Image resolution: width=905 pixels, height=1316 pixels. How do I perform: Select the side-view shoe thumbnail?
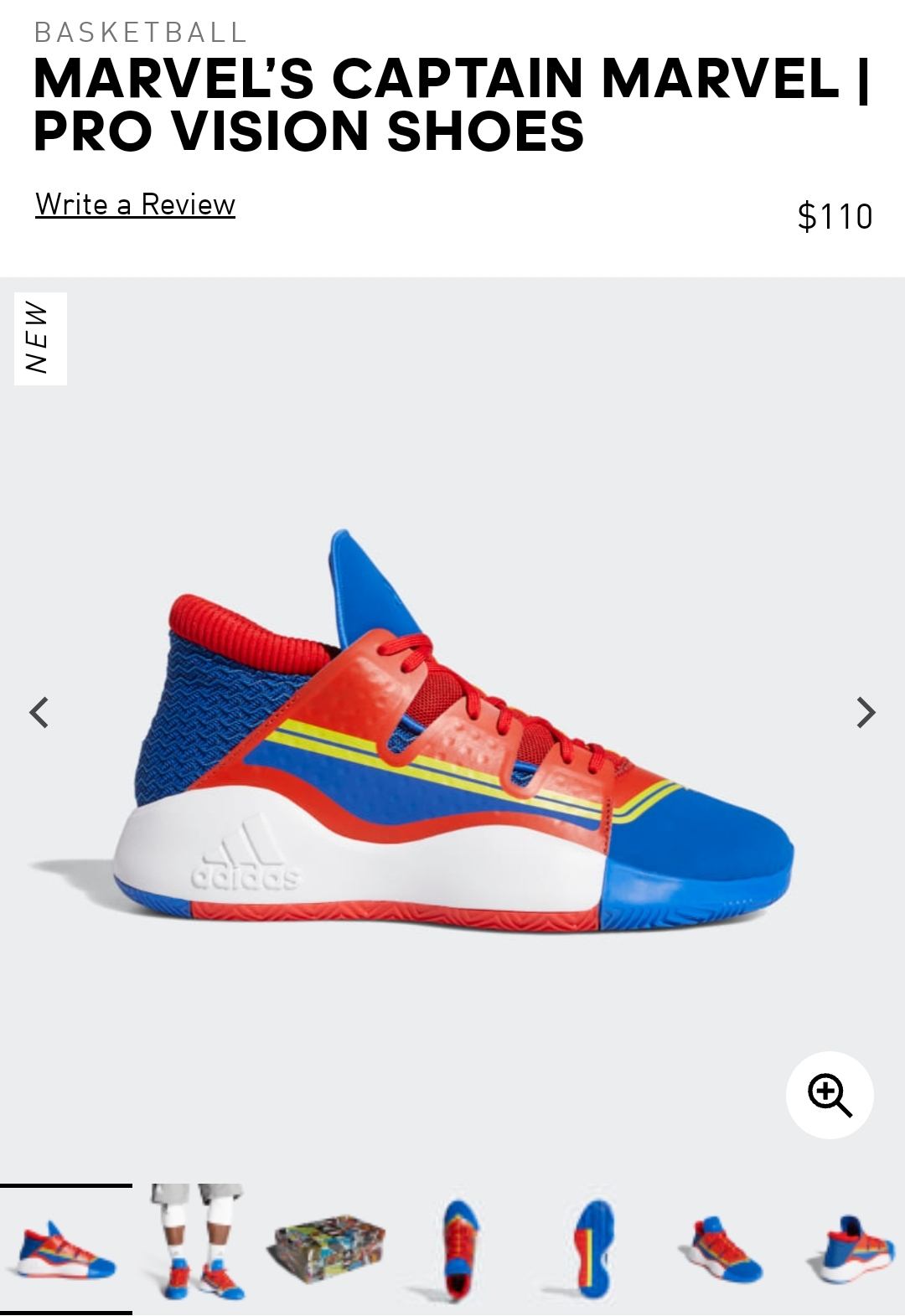tap(65, 1248)
